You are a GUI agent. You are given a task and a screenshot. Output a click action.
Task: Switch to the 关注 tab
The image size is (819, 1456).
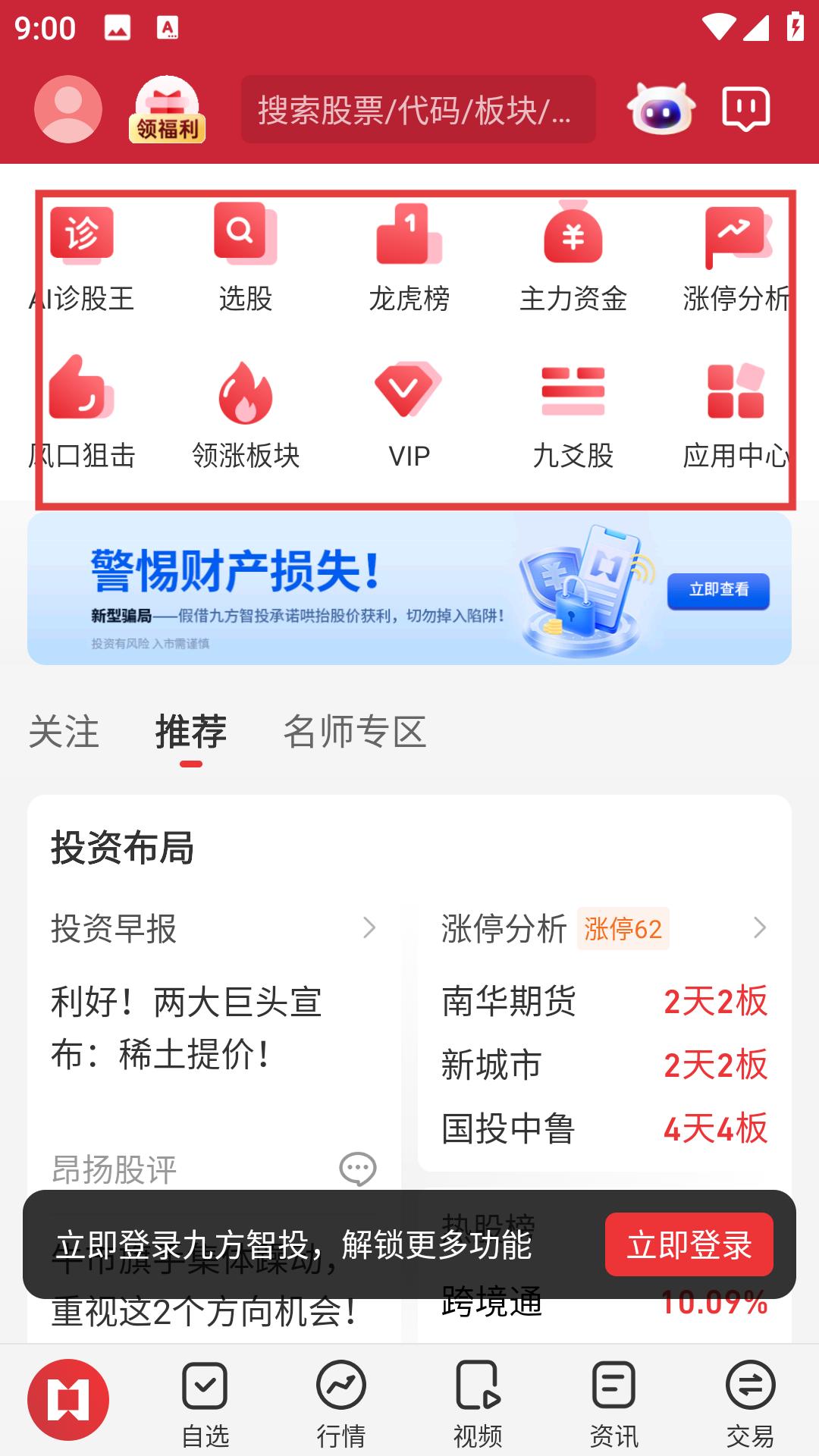click(x=64, y=732)
